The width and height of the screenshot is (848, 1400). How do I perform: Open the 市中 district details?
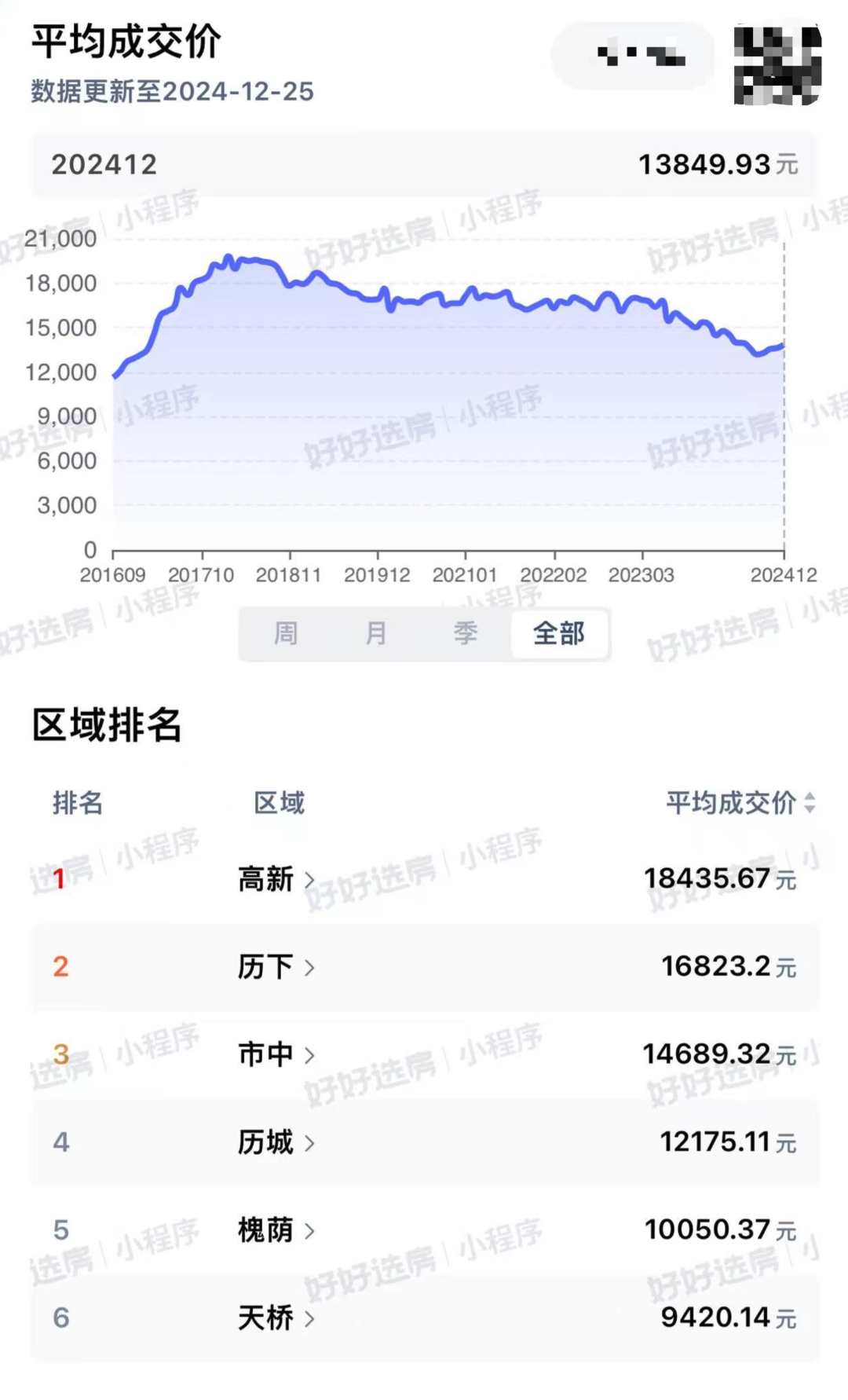[x=276, y=1054]
